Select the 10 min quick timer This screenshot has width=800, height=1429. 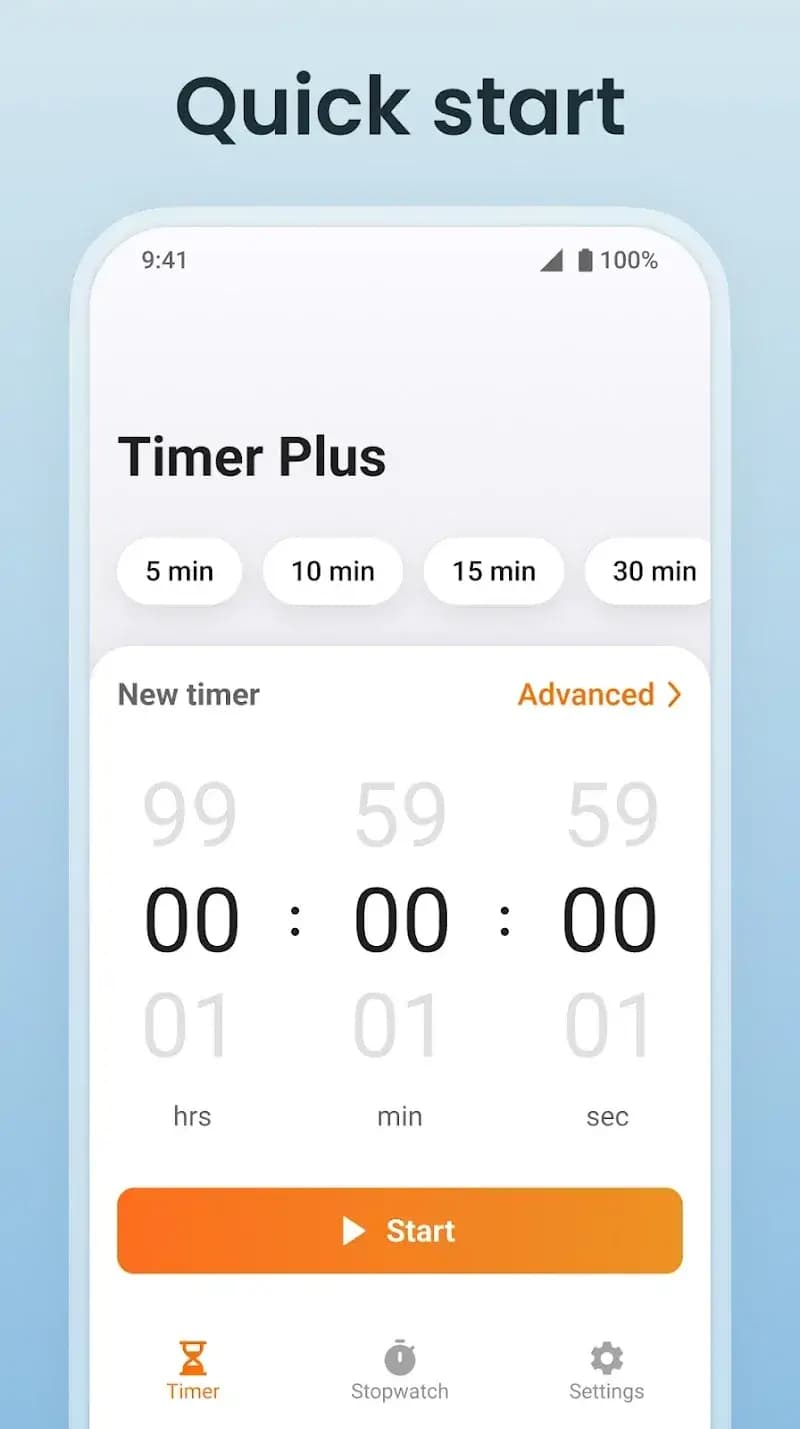[x=333, y=571]
